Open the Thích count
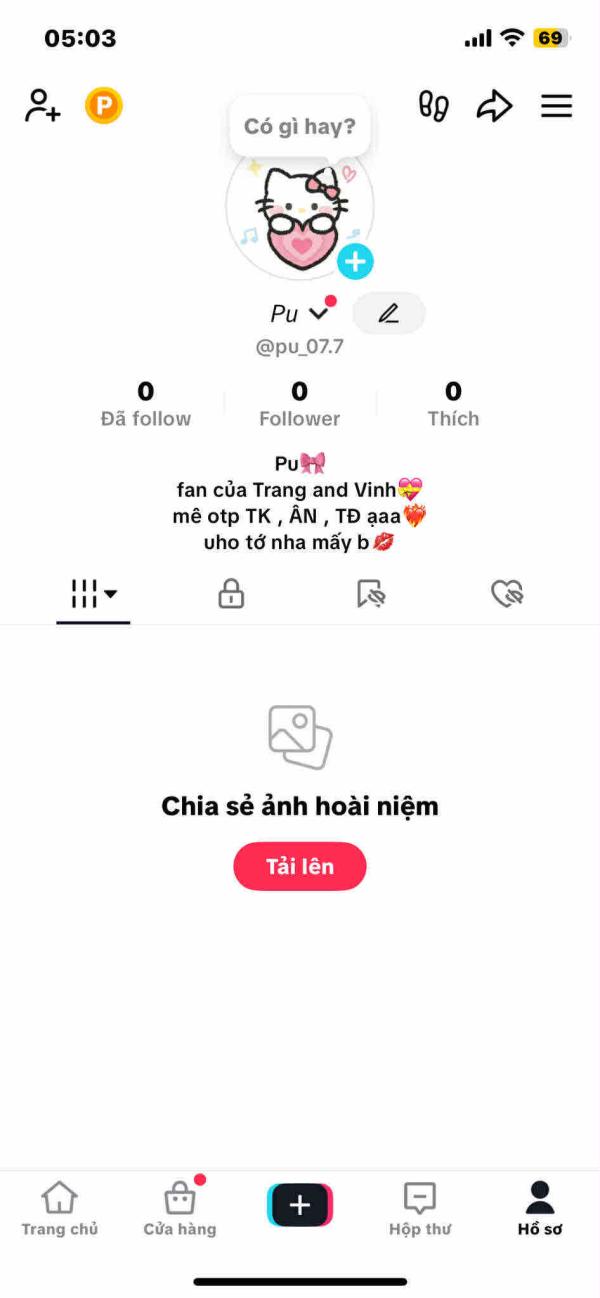600x1298 pixels. 454,404
